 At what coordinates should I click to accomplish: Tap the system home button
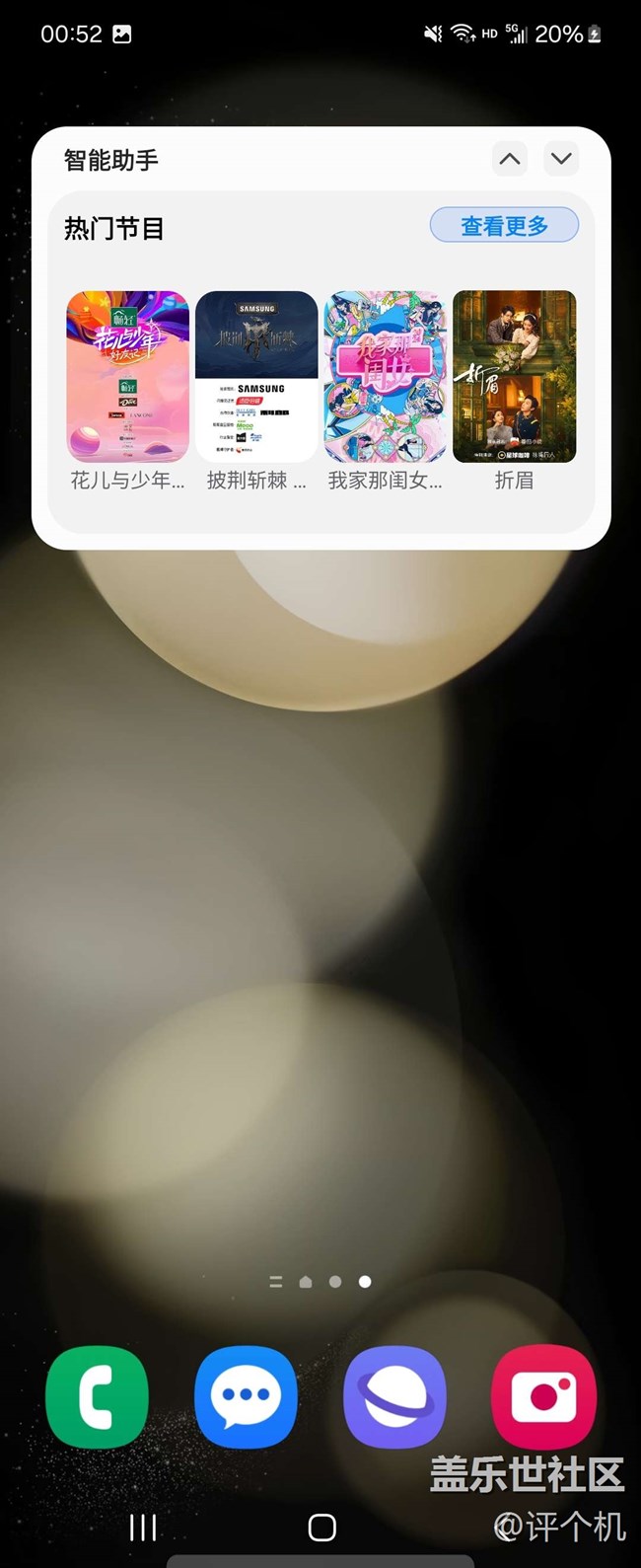[321, 1528]
